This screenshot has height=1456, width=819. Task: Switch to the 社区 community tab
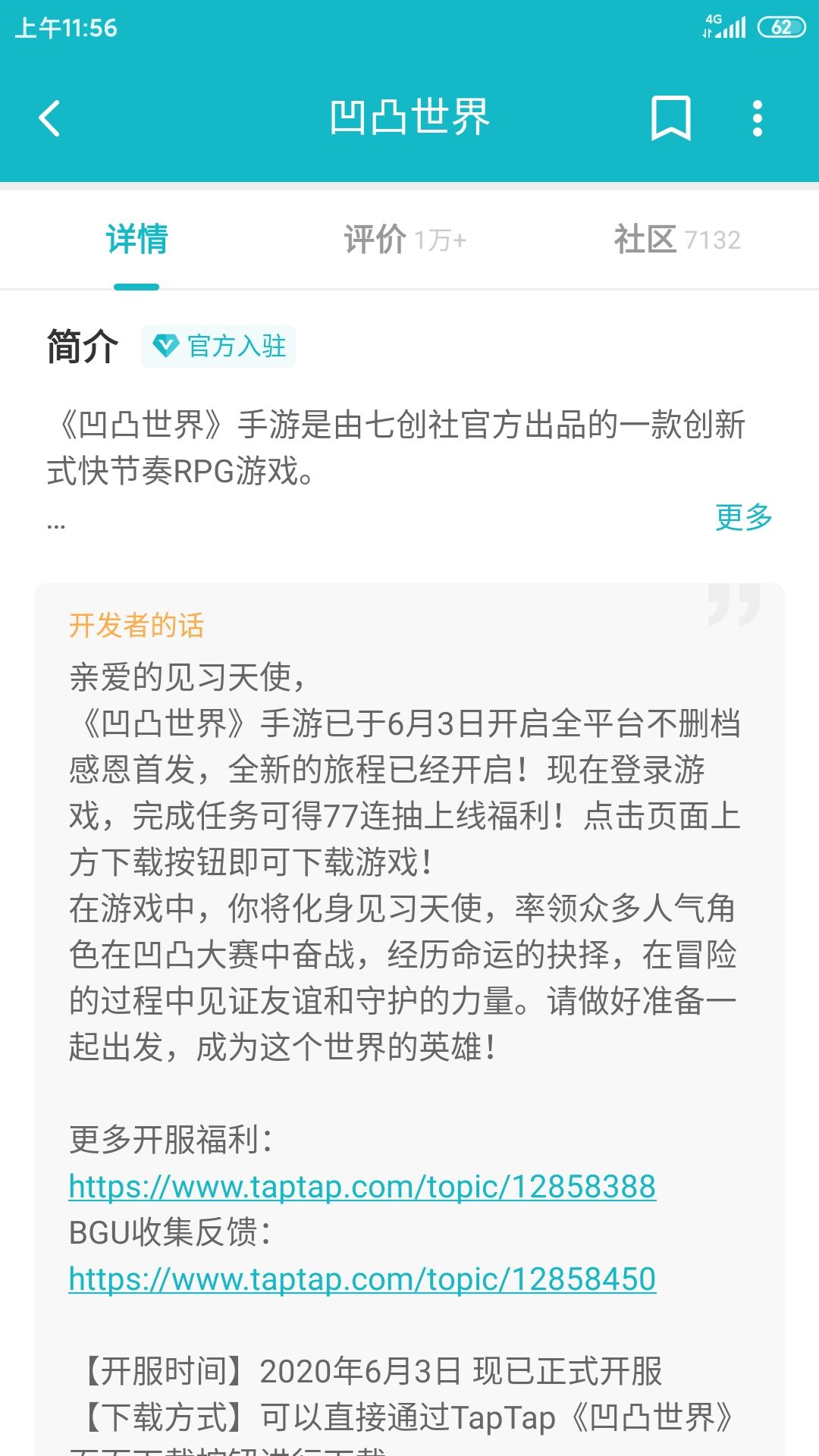tap(677, 240)
